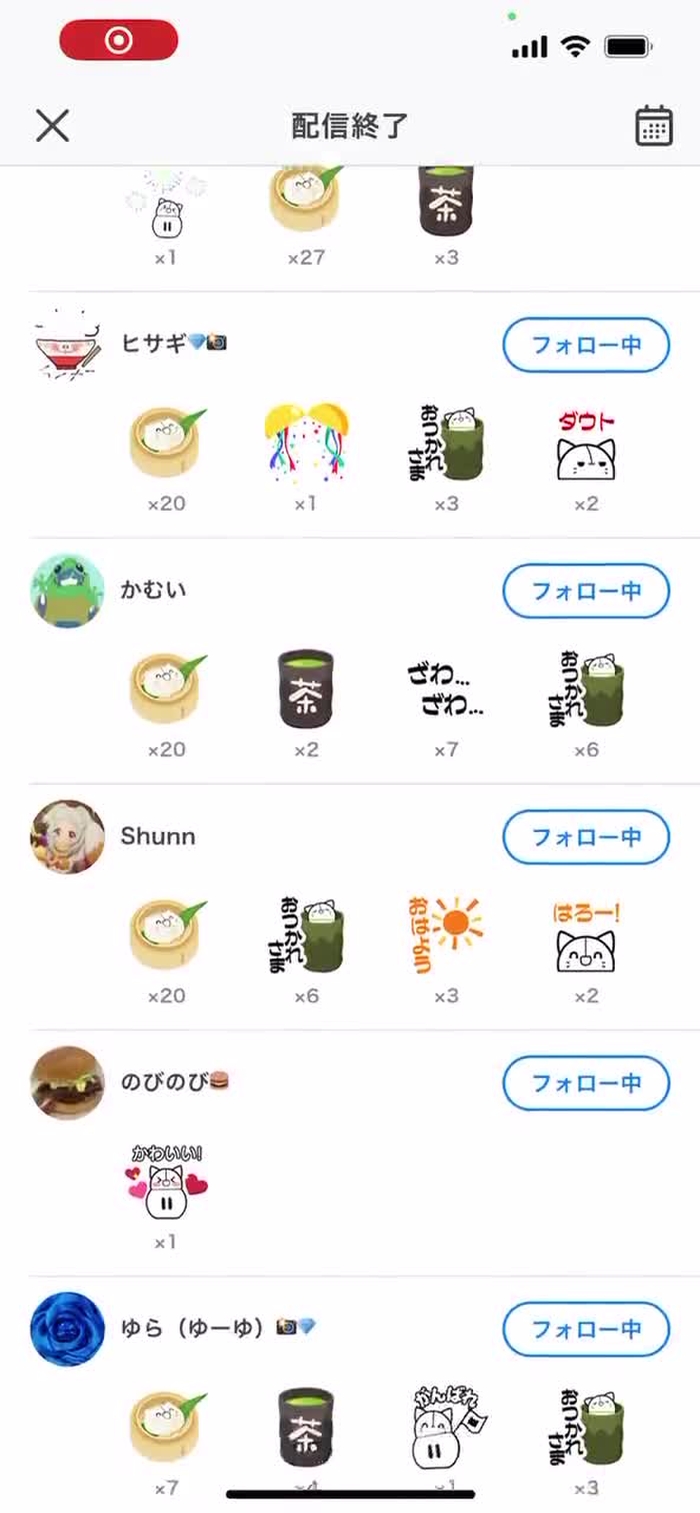View ゆら（ゆーゆ）'s blue rose avatar

(x=67, y=1329)
